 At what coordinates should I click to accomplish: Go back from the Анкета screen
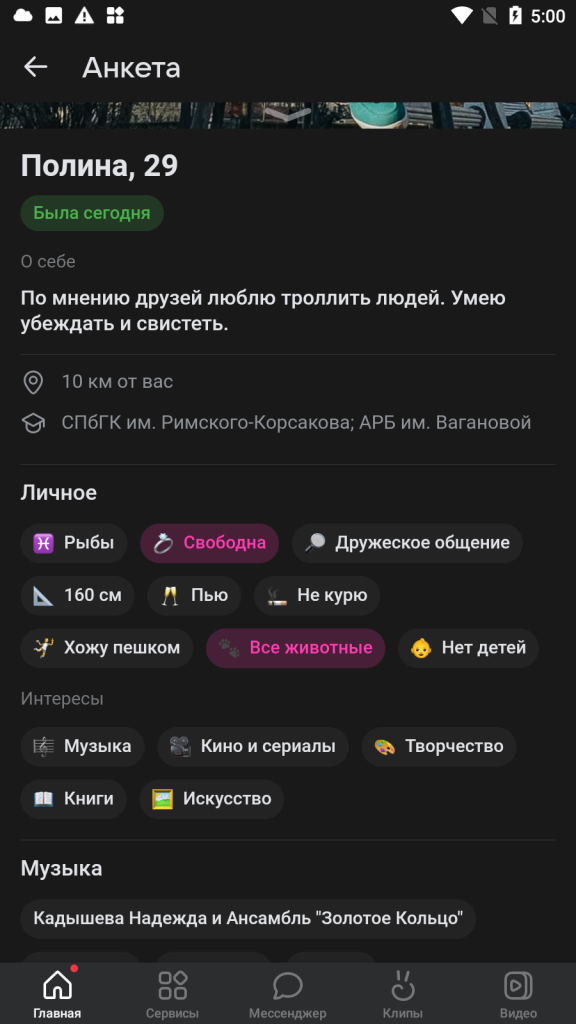point(36,67)
